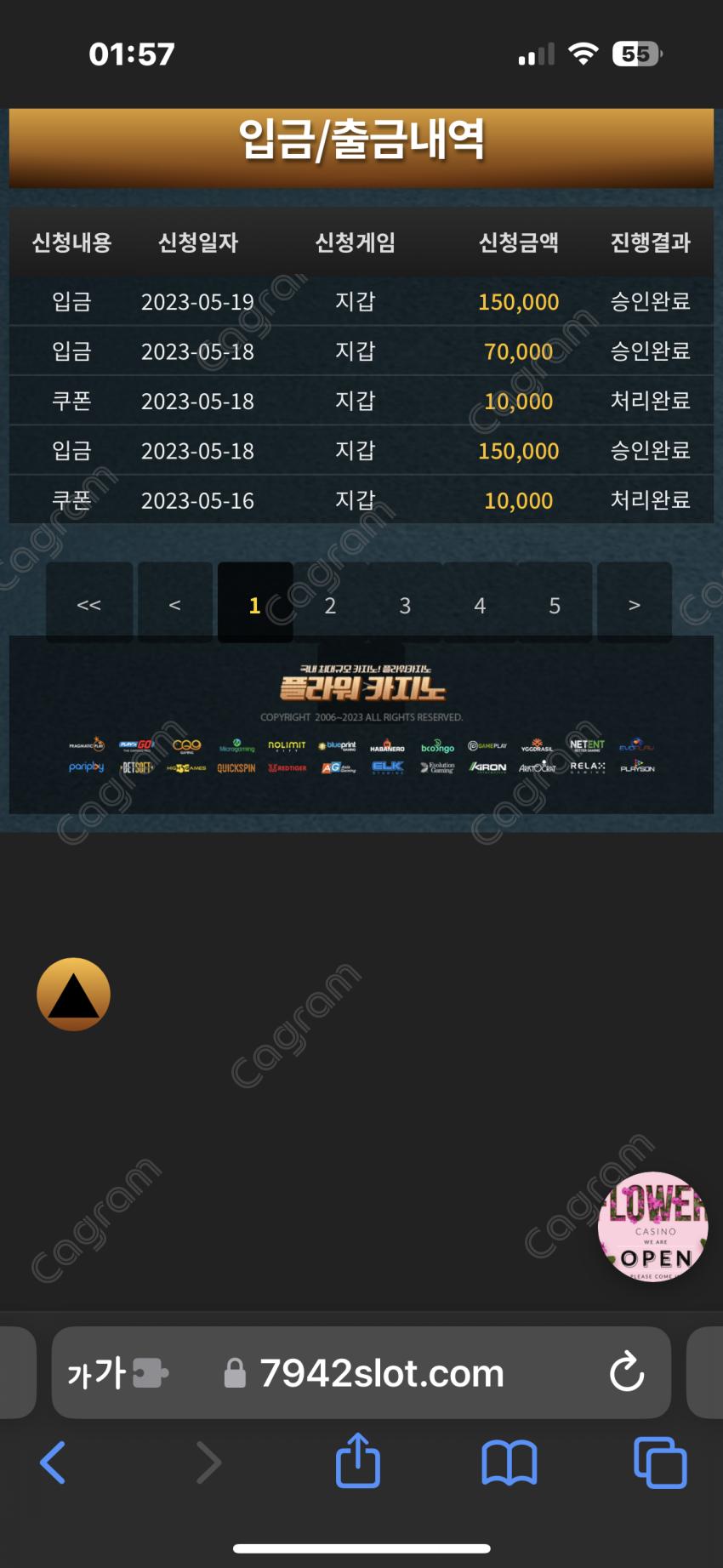Viewport: 723px width, 1568px height.
Task: Select page 5 in the pagination
Action: pyautogui.click(x=555, y=605)
